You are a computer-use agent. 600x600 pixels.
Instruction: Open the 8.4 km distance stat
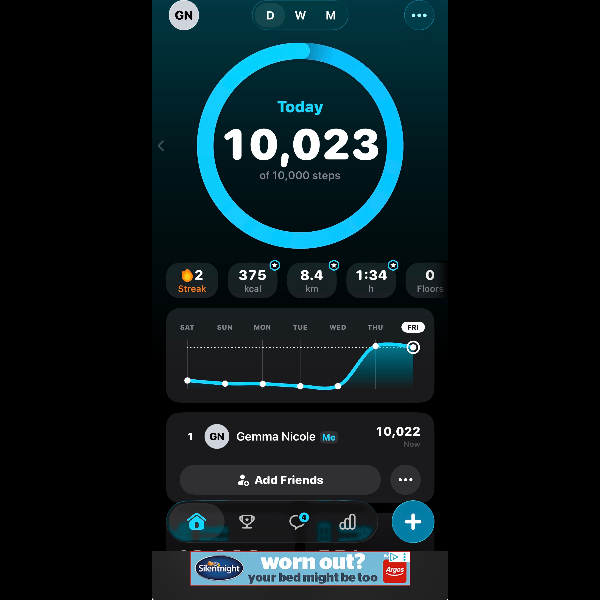tap(312, 281)
